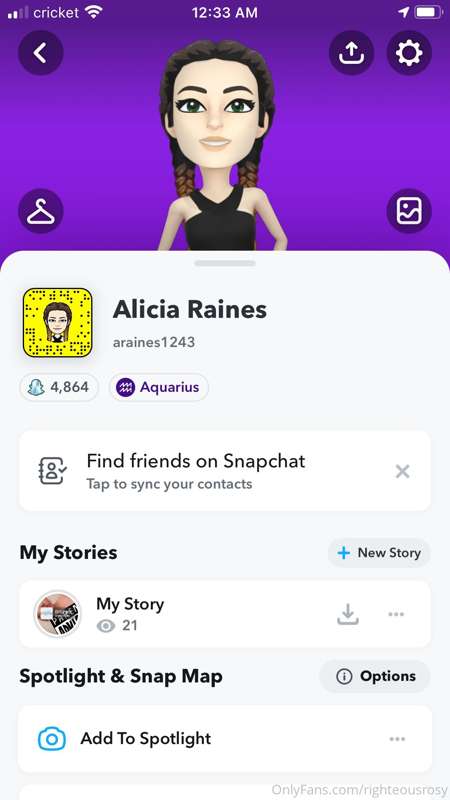Open more options for Add To Spotlight
This screenshot has width=450, height=800.
click(397, 739)
